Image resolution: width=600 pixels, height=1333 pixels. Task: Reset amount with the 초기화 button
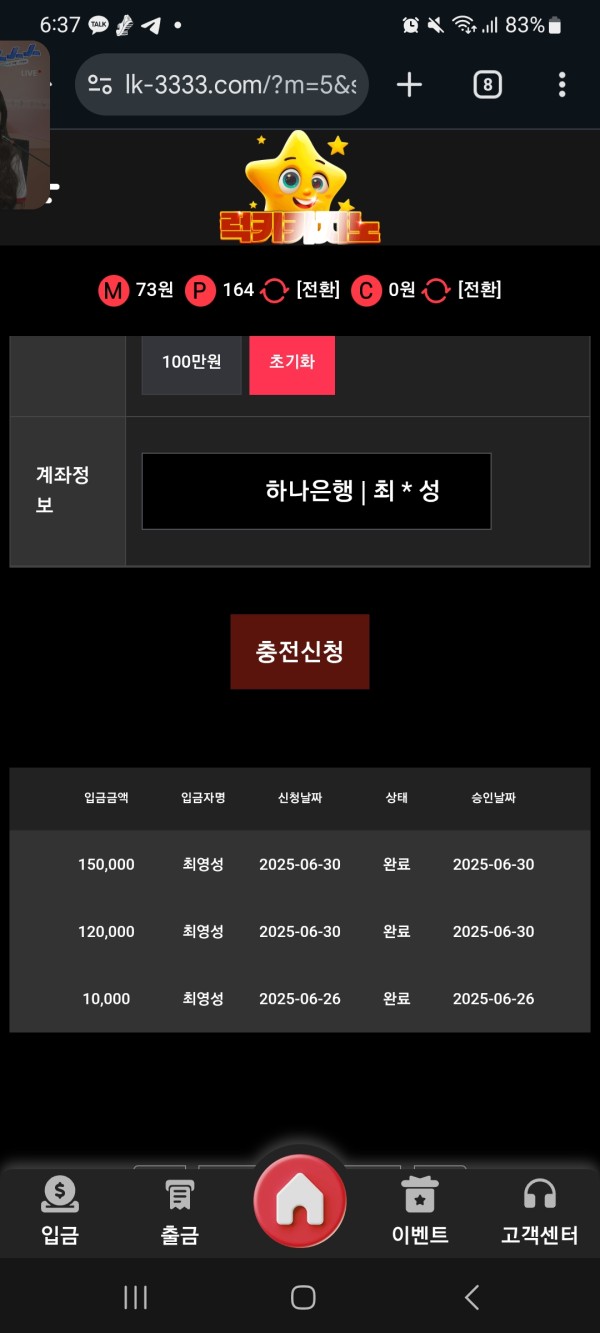(292, 363)
